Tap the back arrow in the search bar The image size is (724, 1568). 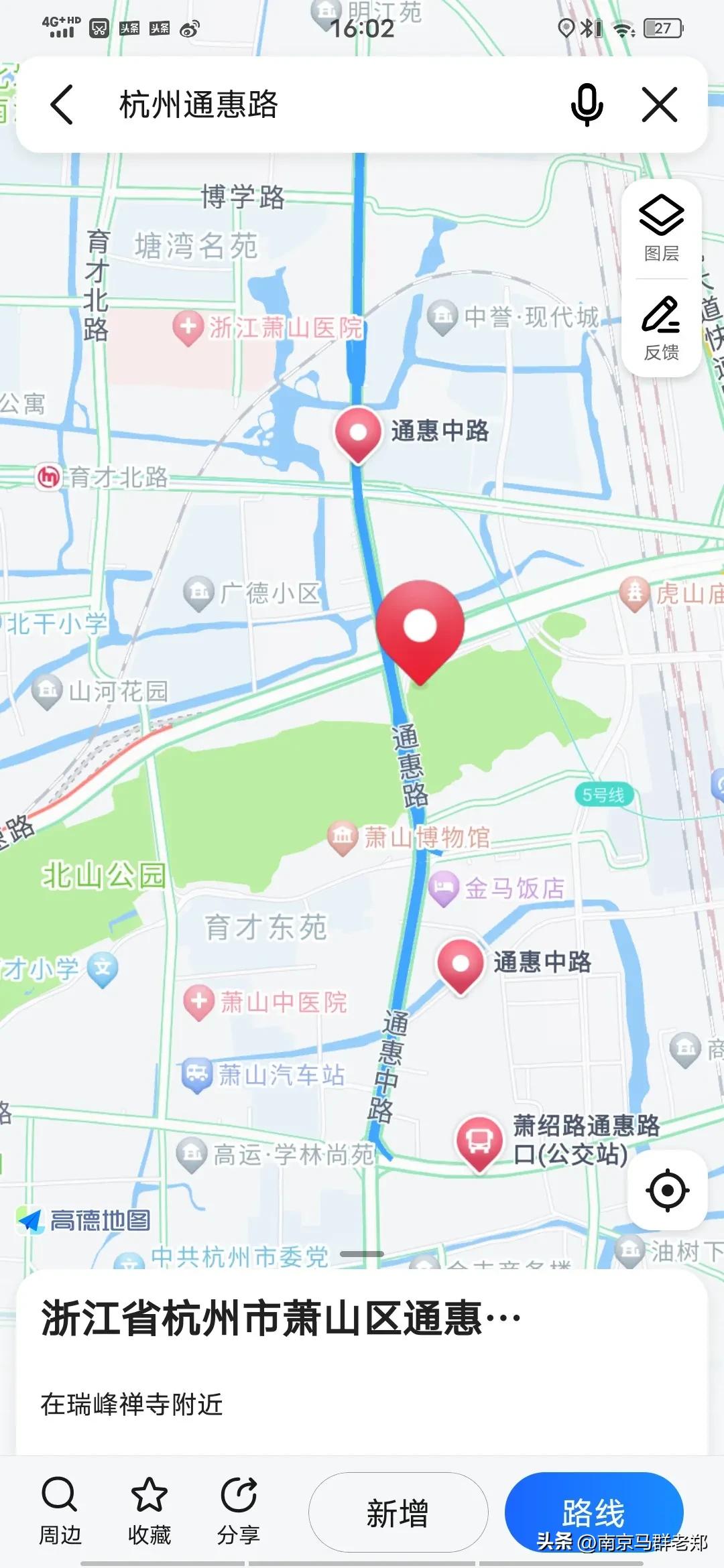(x=62, y=105)
